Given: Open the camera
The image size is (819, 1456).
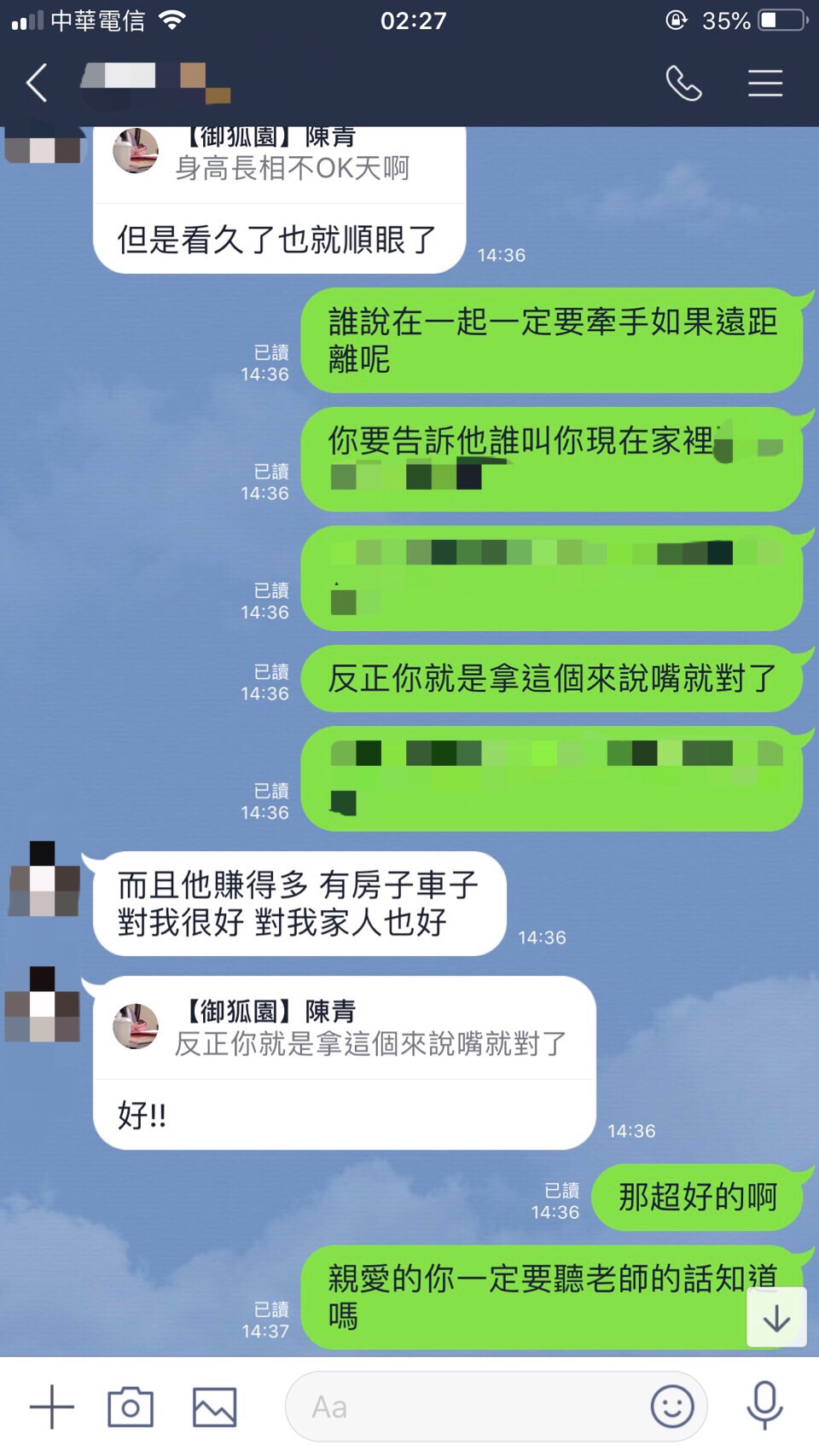Looking at the screenshot, I should click(x=131, y=1407).
